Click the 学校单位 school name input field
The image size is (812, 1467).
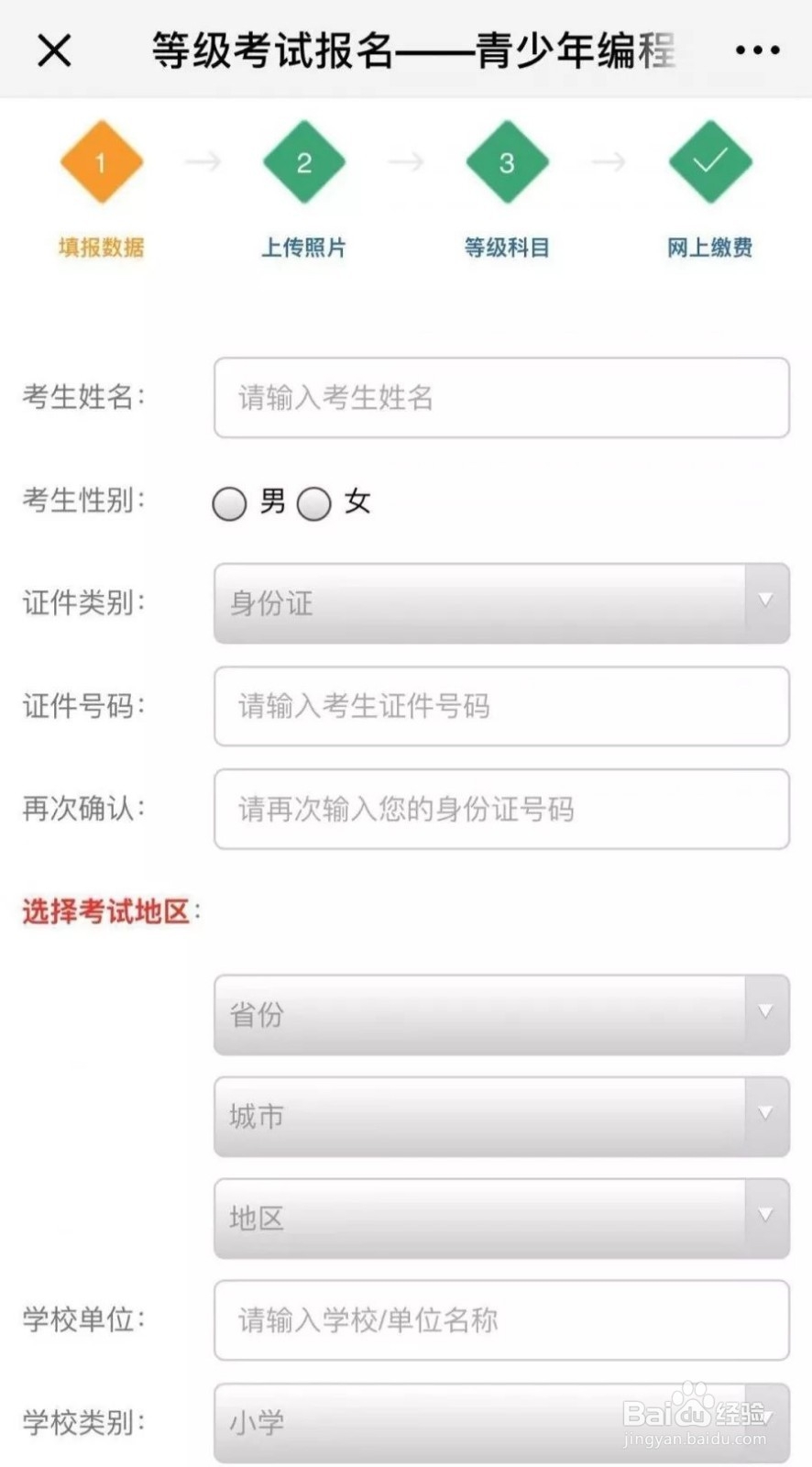(x=501, y=1320)
